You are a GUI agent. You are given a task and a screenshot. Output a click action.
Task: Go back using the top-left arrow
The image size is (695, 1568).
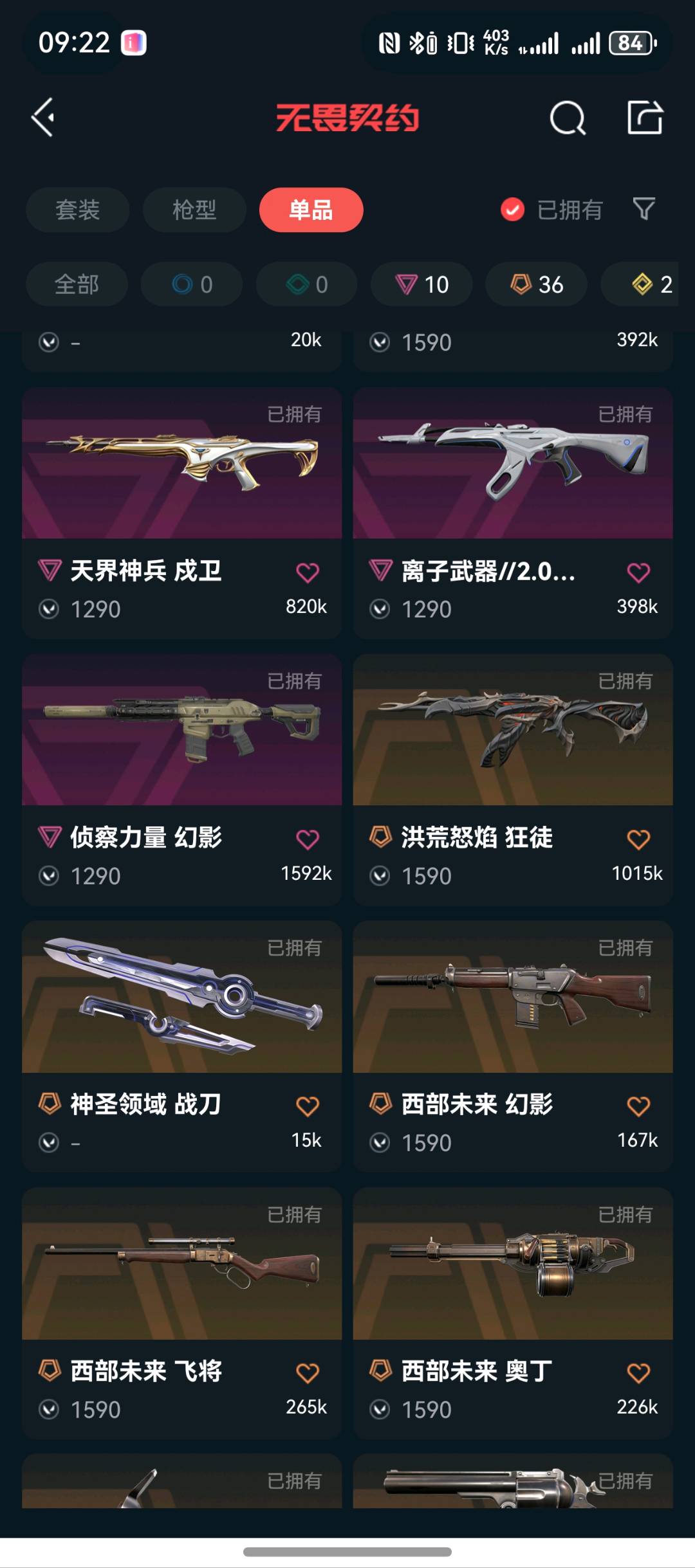[43, 118]
